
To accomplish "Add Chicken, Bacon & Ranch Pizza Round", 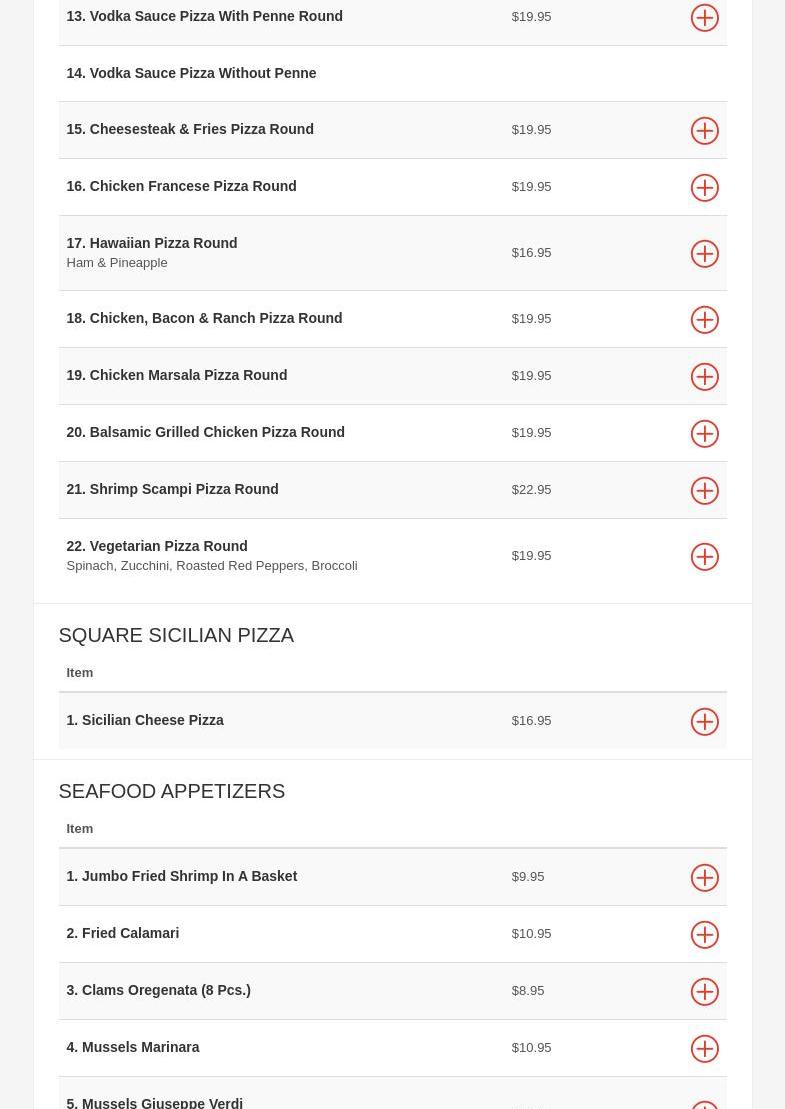I will (x=704, y=320).
